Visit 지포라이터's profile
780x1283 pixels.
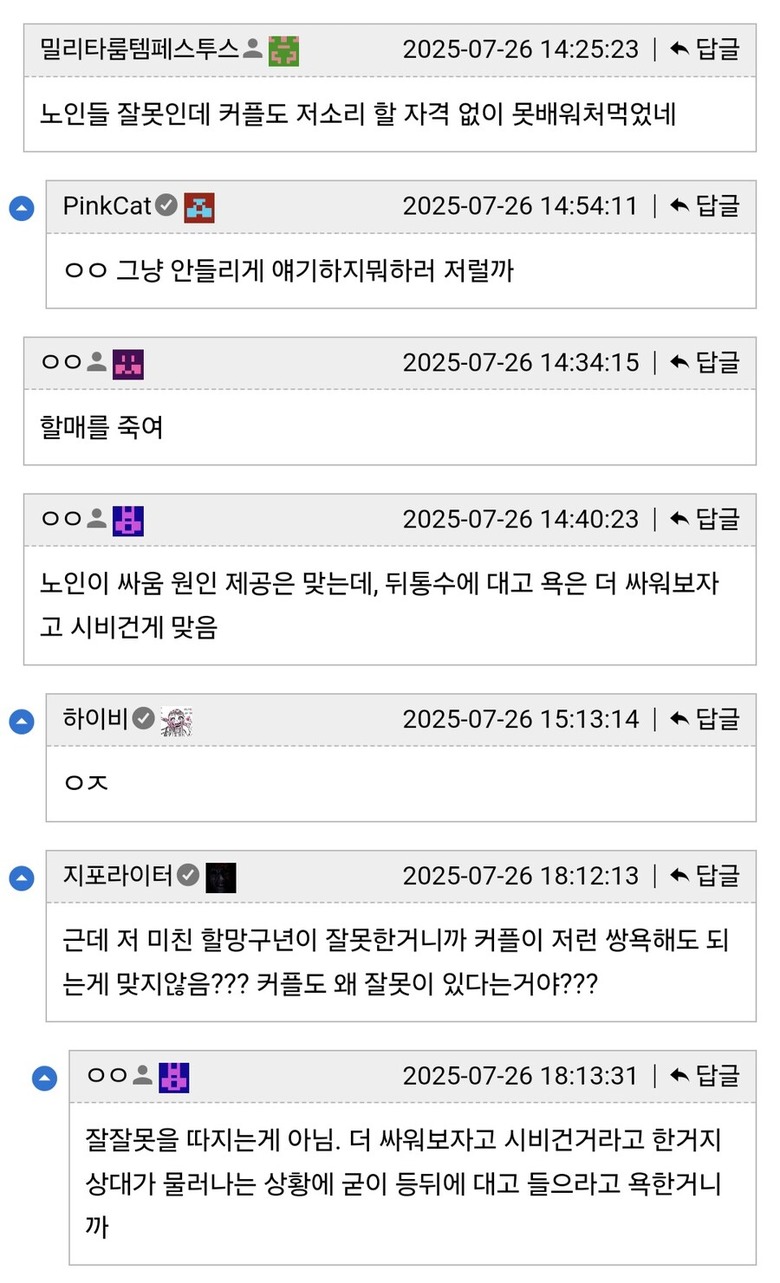pos(117,876)
